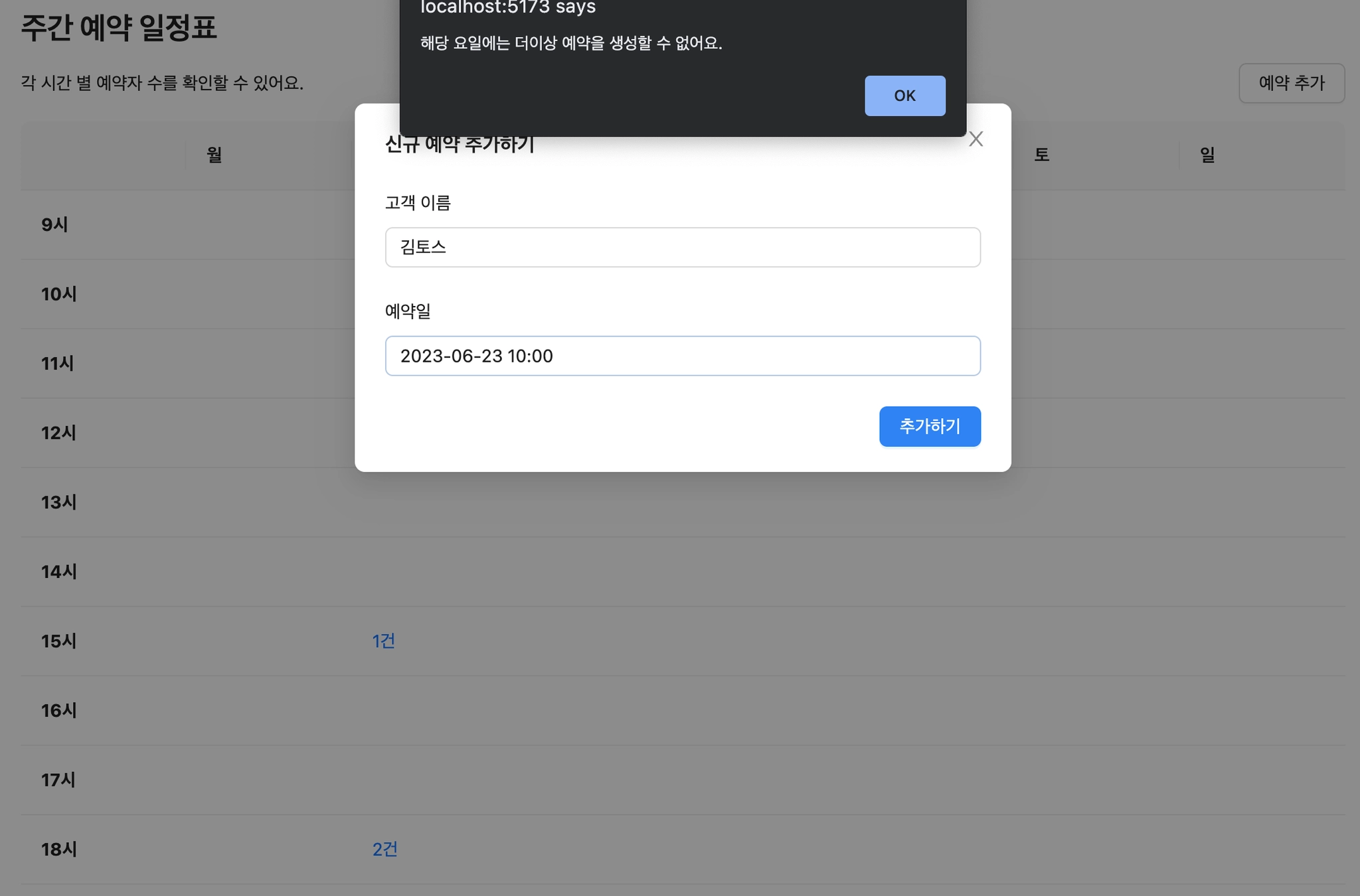Close the new reservation dialog
This screenshot has height=896, width=1360.
coord(976,139)
